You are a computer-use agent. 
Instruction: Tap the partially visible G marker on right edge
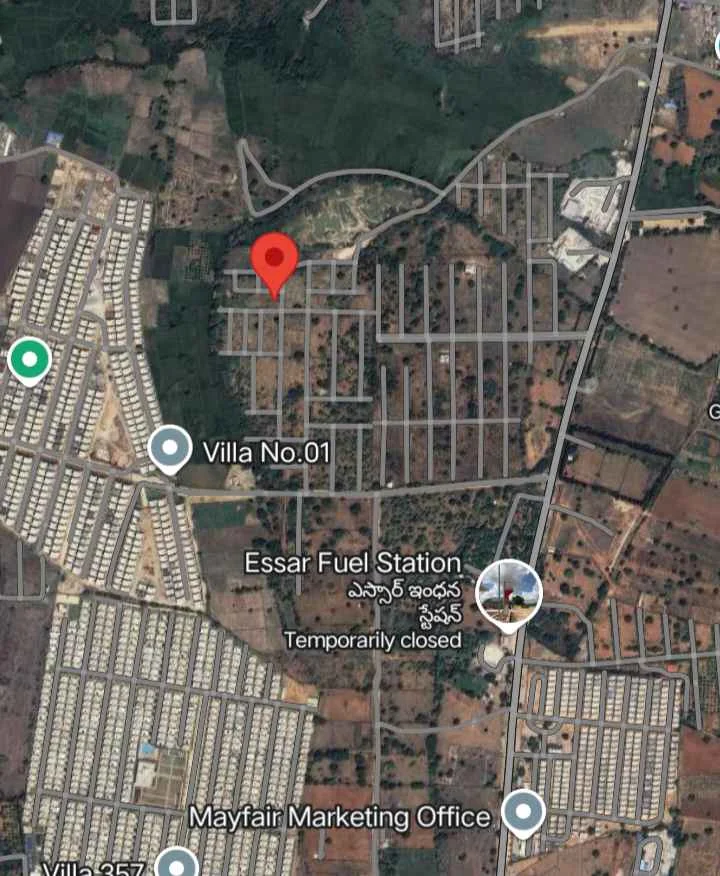point(714,410)
